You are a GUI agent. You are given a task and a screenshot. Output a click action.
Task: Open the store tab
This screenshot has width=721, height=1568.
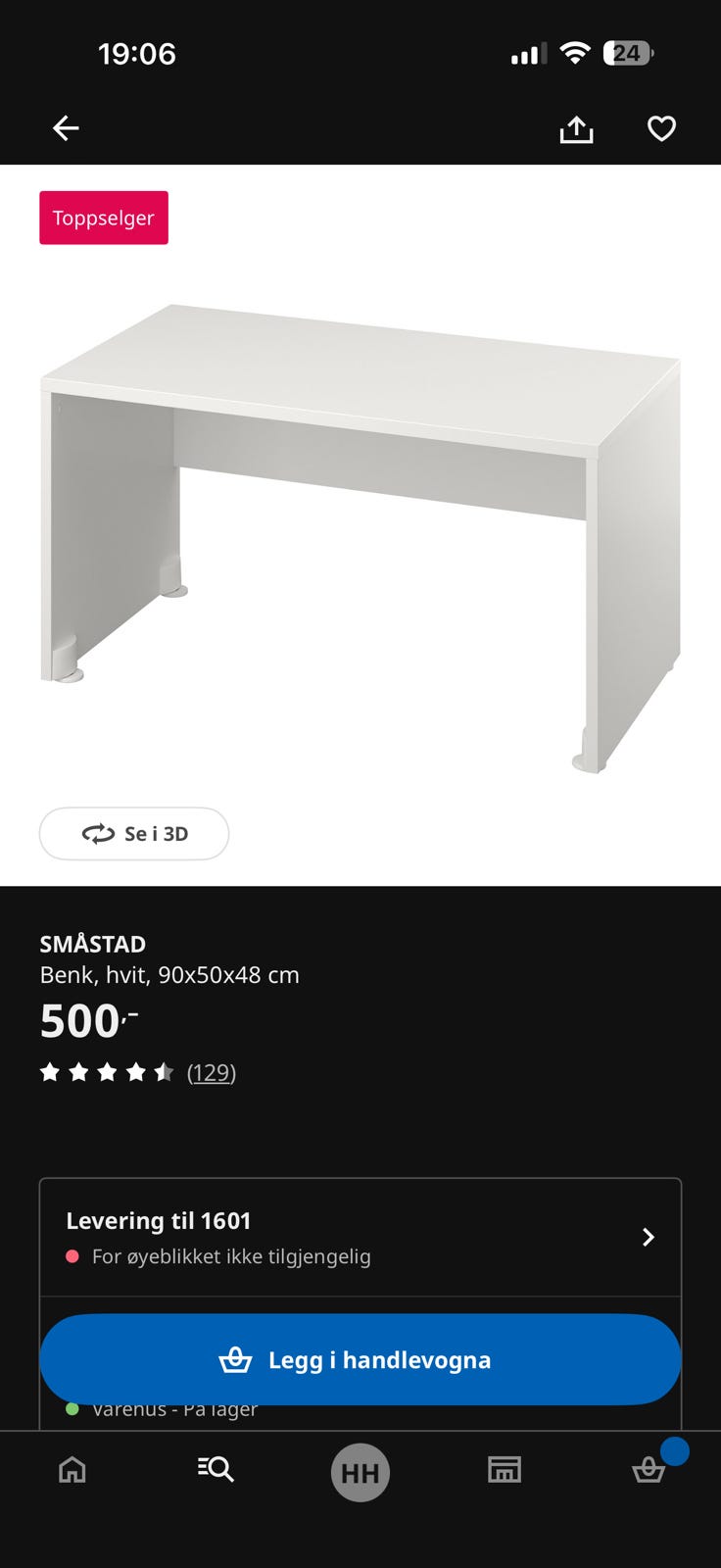click(504, 1469)
